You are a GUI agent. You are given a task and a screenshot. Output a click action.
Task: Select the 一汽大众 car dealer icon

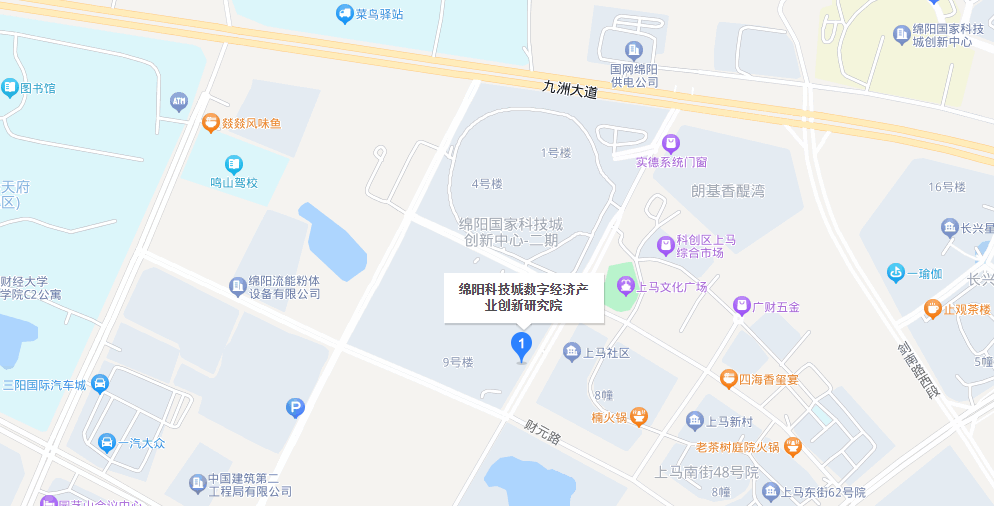tap(107, 442)
